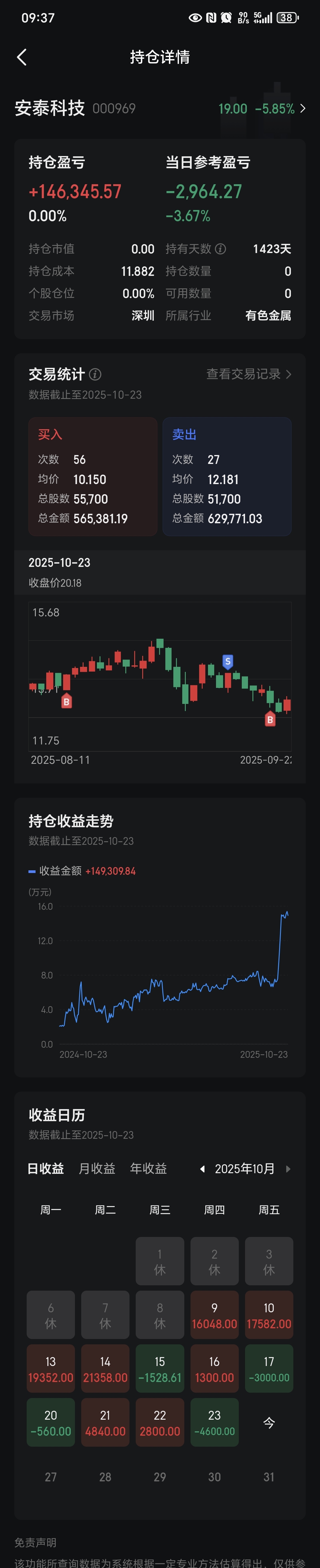The height and width of the screenshot is (1568, 320).
Task: Tap the info icon beside 持有天数
Action: click(x=221, y=249)
